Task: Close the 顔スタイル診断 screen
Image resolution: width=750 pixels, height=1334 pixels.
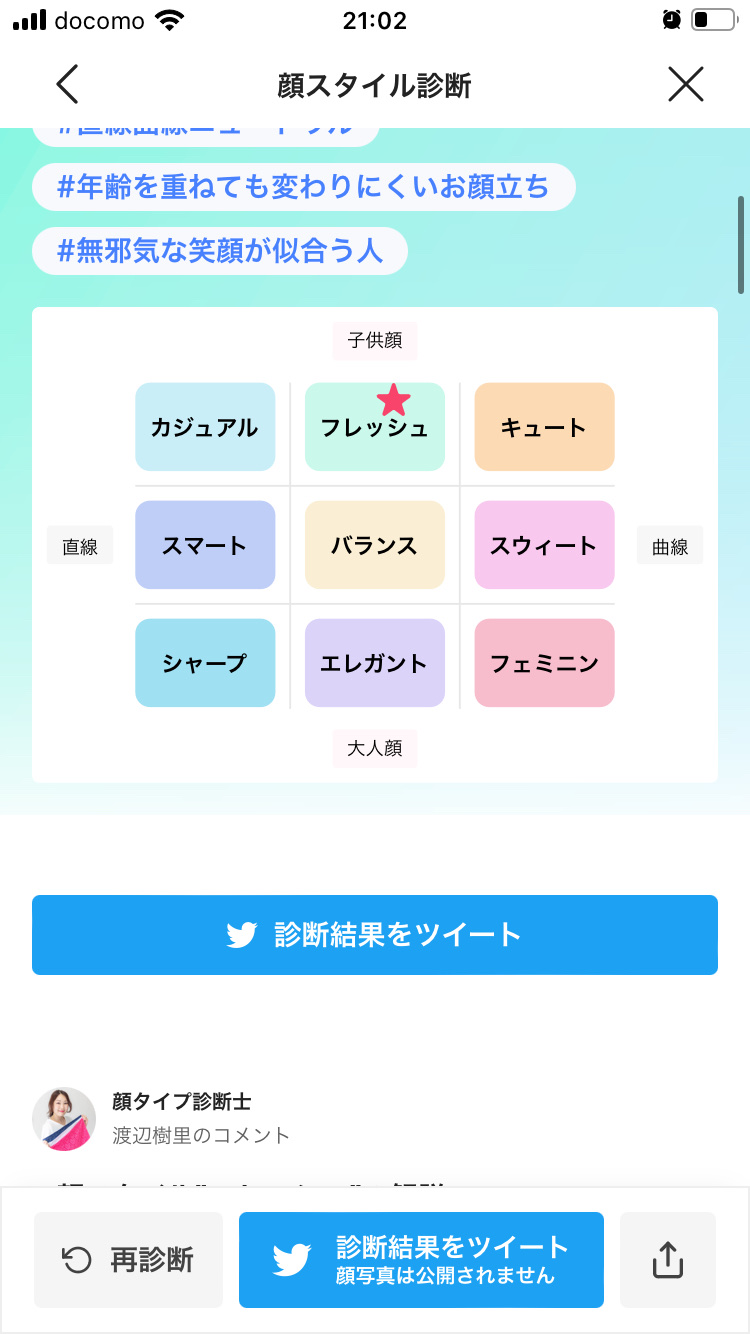Action: pyautogui.click(x=686, y=85)
